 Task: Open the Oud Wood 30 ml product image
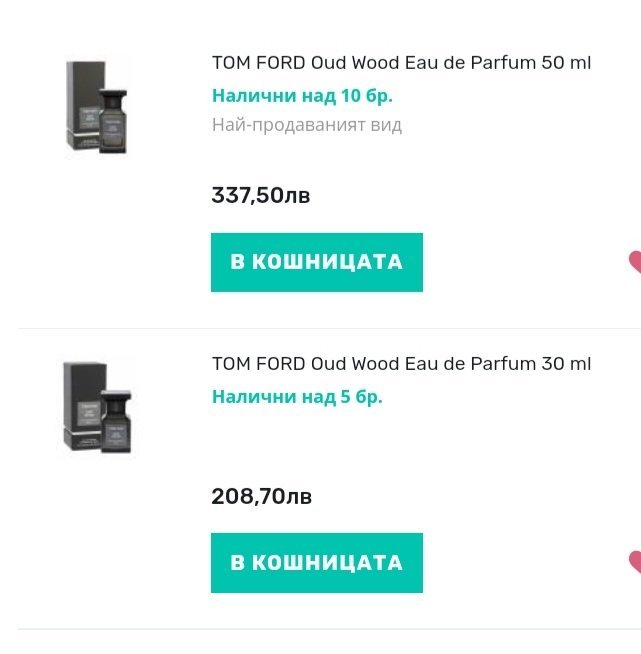[98, 407]
